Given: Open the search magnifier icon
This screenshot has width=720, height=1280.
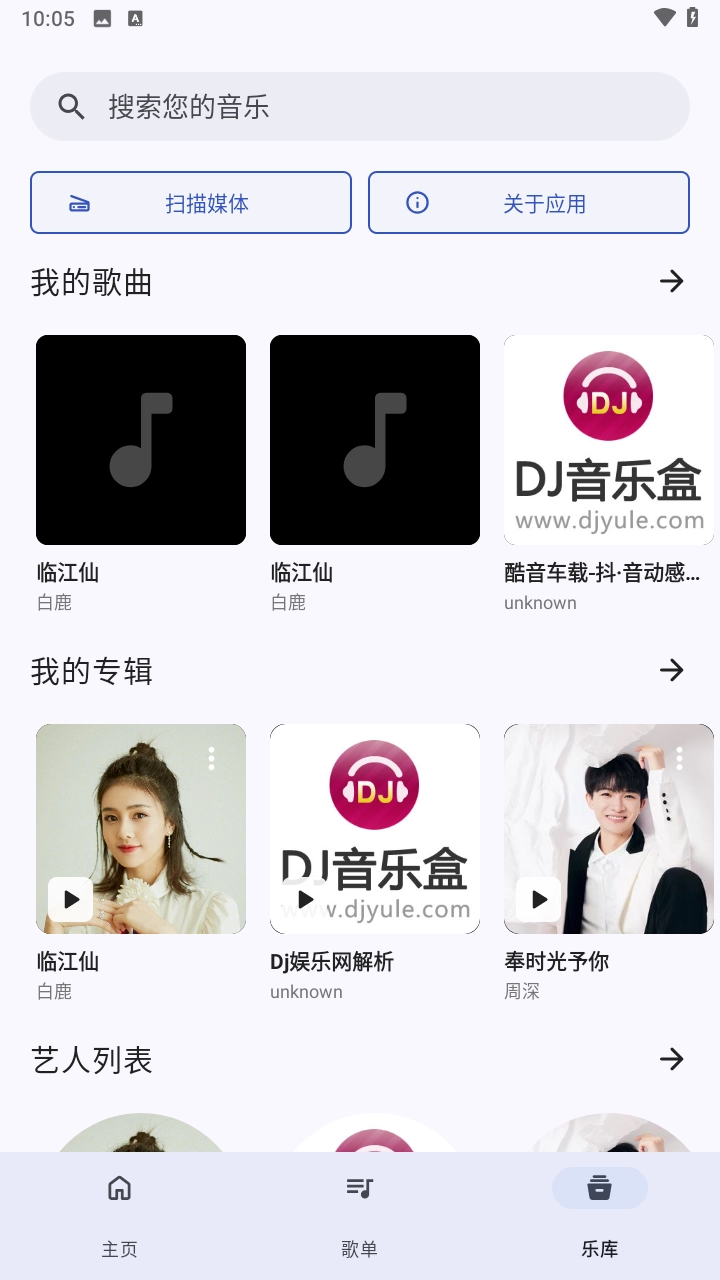Looking at the screenshot, I should (x=70, y=106).
